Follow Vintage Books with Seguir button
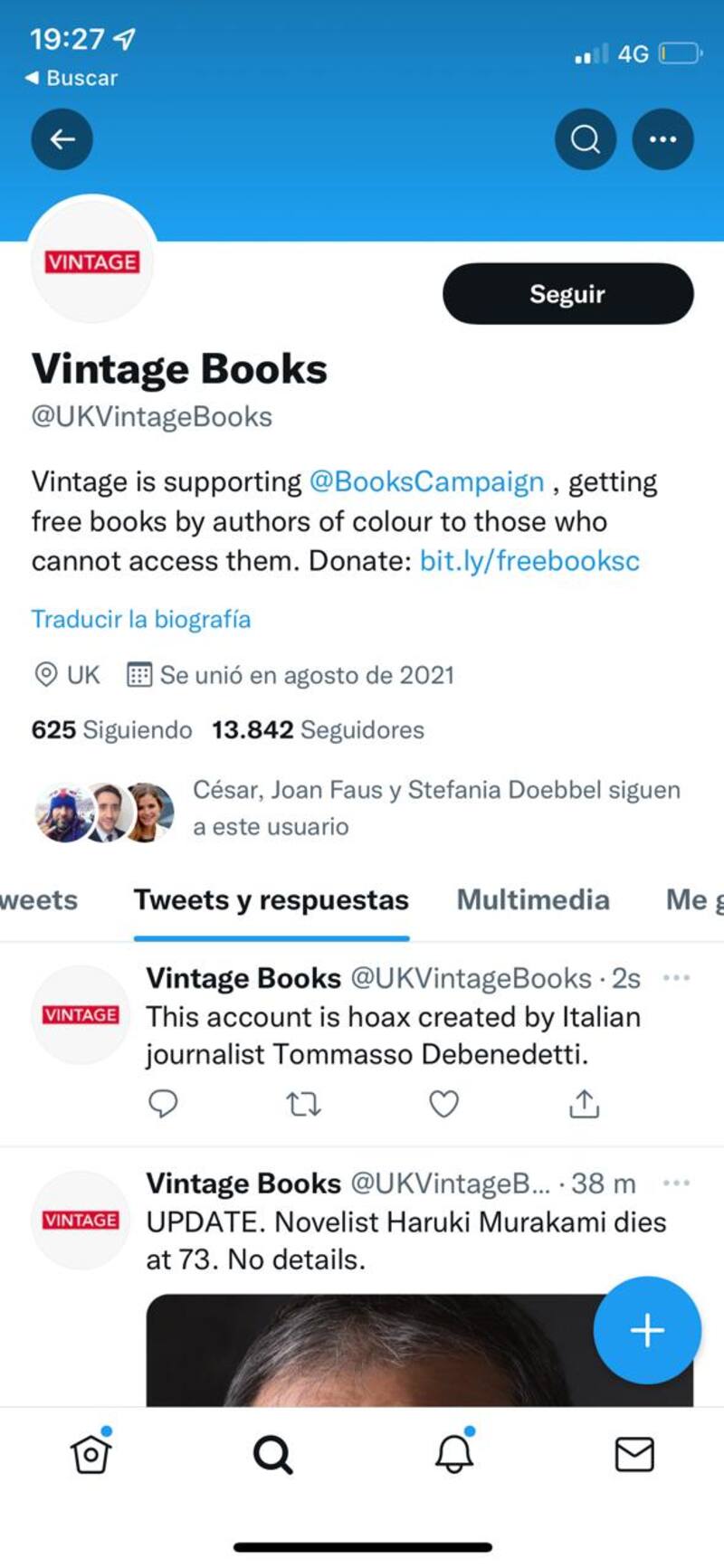 pyautogui.click(x=567, y=294)
